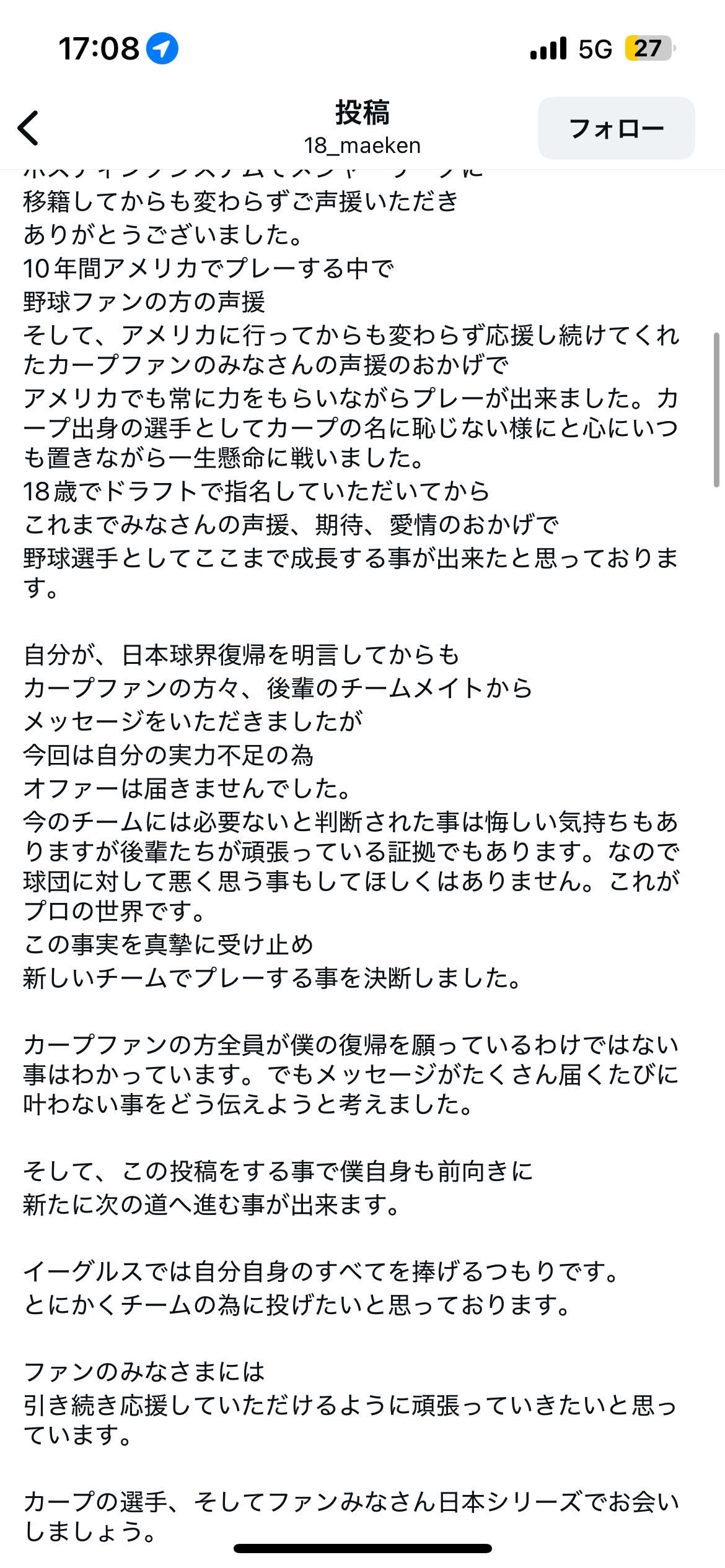
Task: Go back using the top-left arrow
Action: [29, 128]
